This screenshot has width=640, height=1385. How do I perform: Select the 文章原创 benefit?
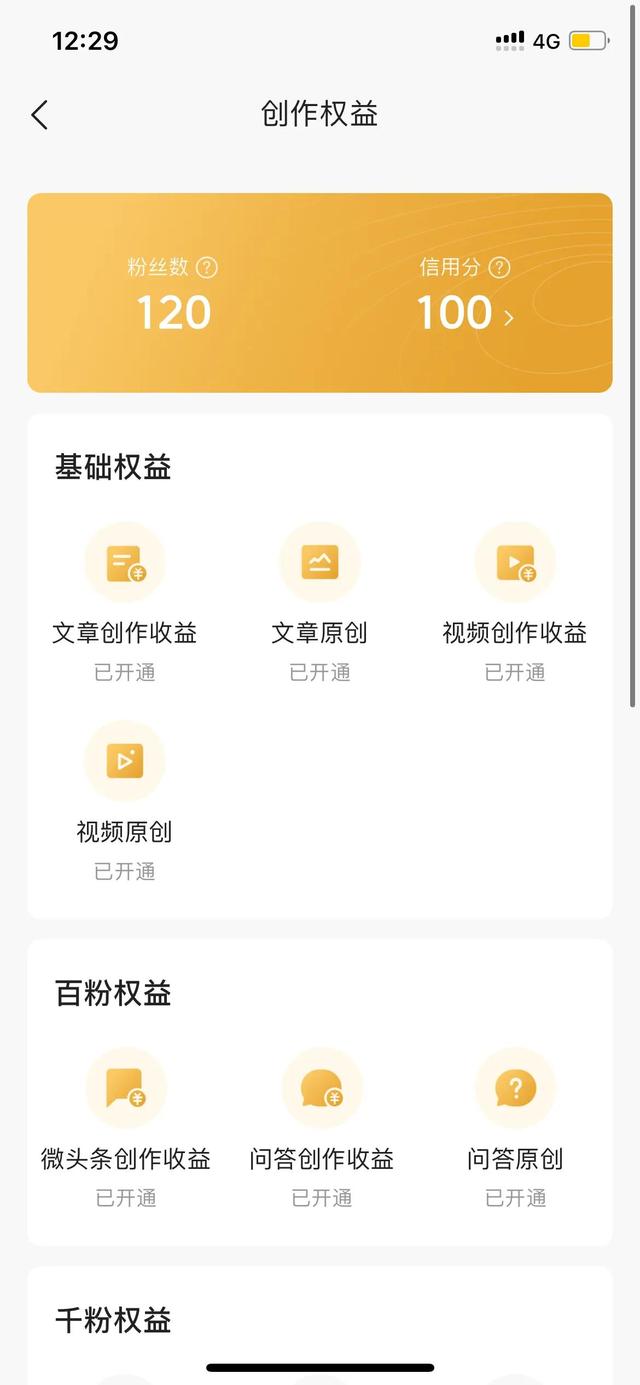[x=320, y=563]
